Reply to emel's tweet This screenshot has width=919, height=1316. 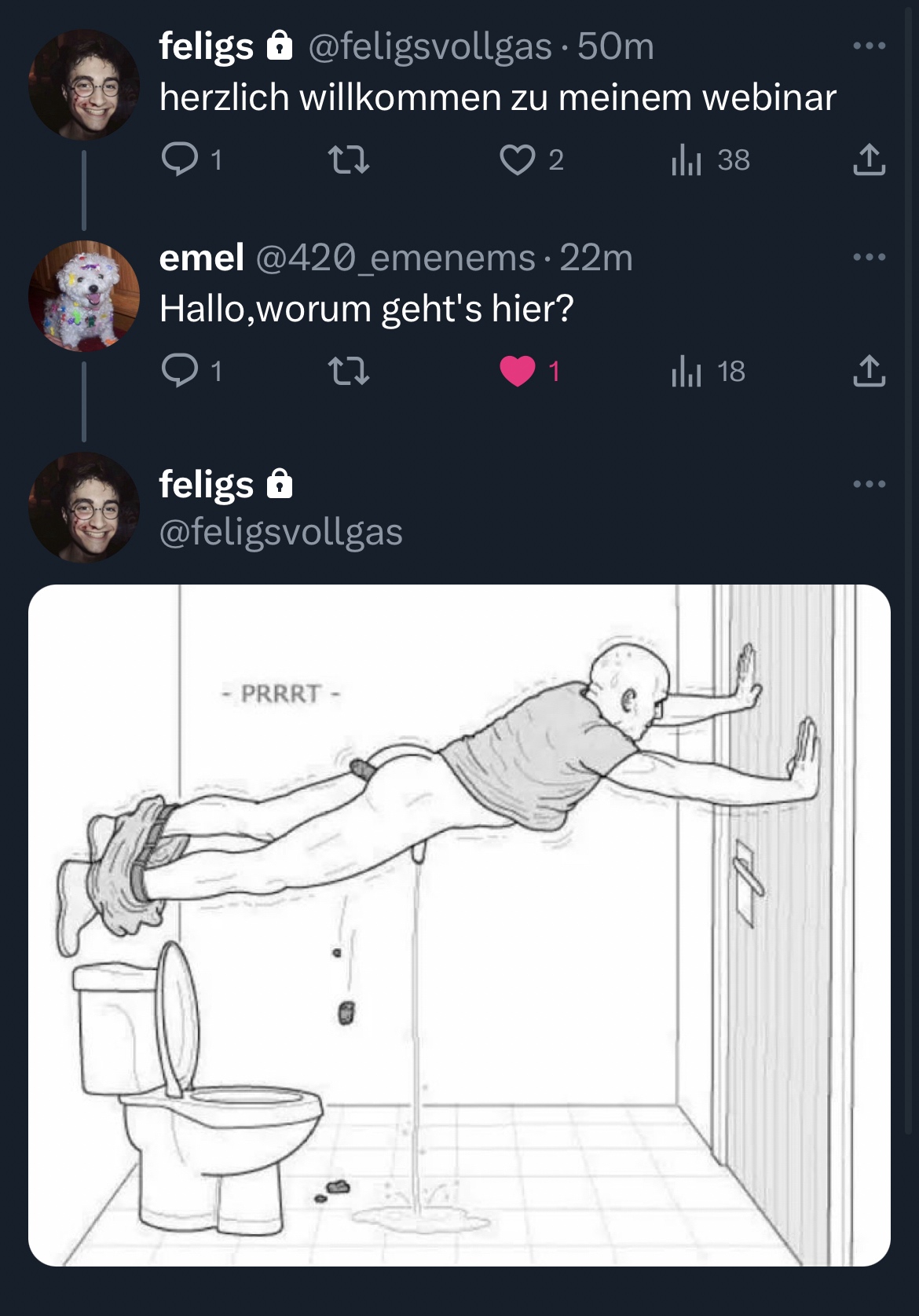coord(180,371)
